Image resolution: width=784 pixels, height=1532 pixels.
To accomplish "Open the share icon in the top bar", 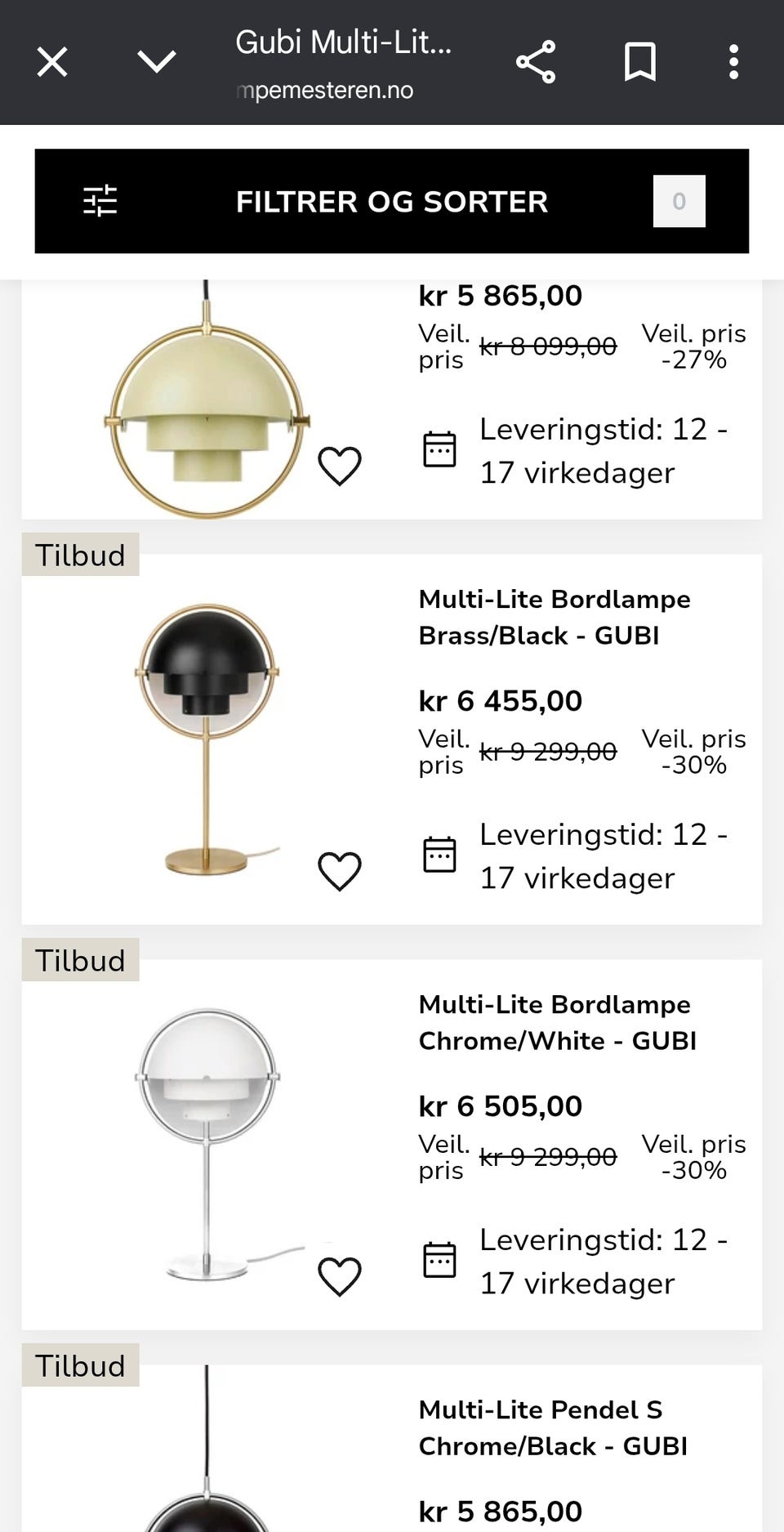I will click(x=537, y=61).
